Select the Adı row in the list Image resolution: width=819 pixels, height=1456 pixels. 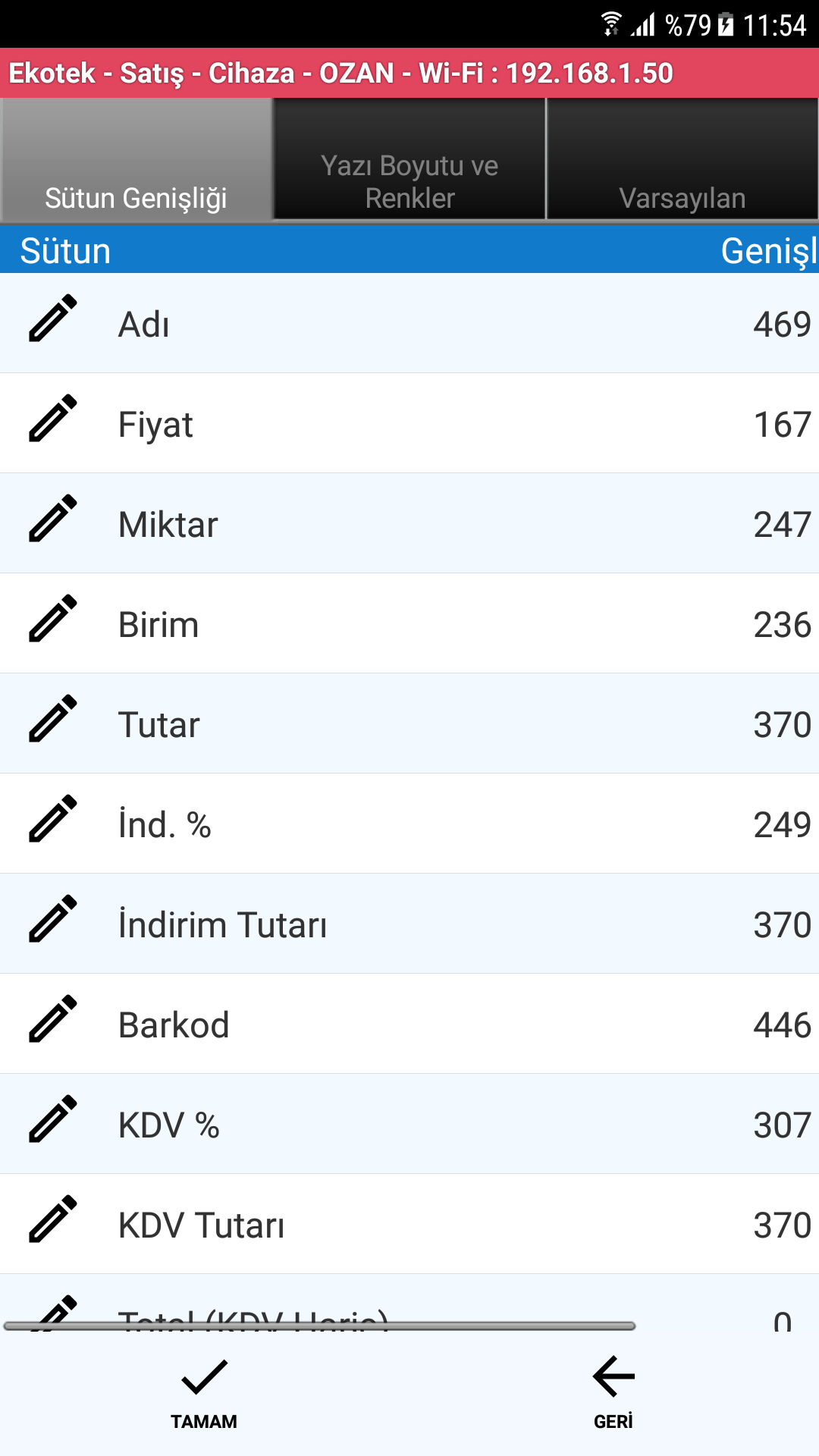[409, 322]
